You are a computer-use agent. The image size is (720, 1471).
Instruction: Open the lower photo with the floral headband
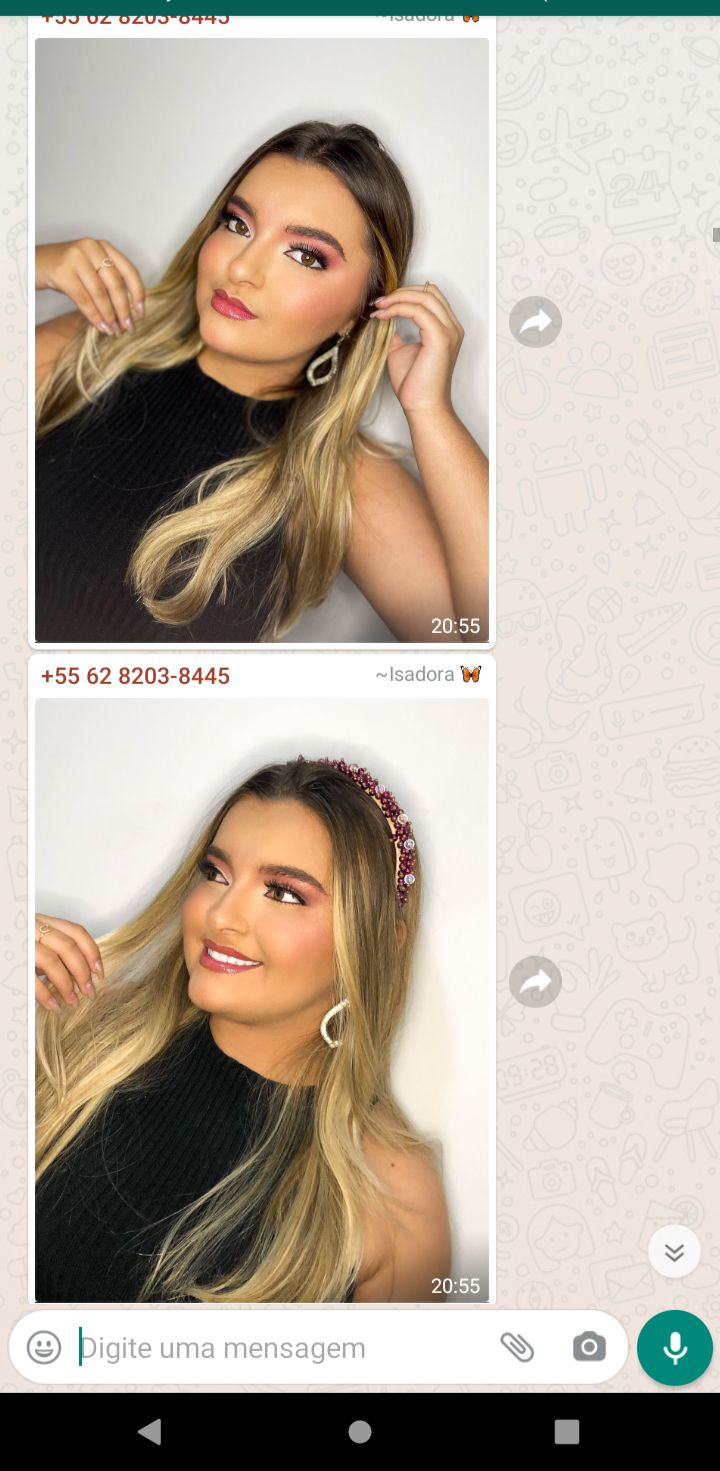pyautogui.click(x=262, y=1000)
